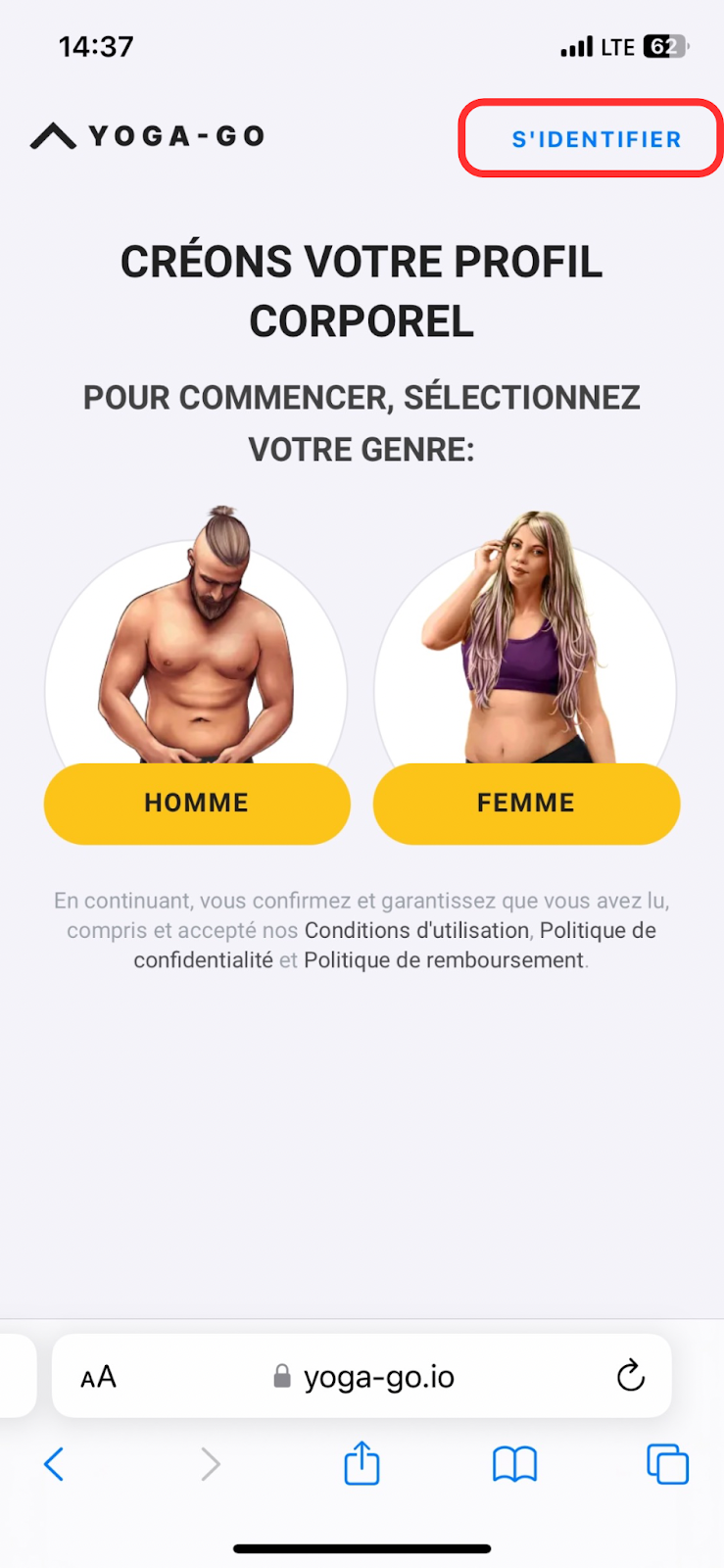Choose FEMME as your gender
724x1568 pixels.
click(x=526, y=803)
